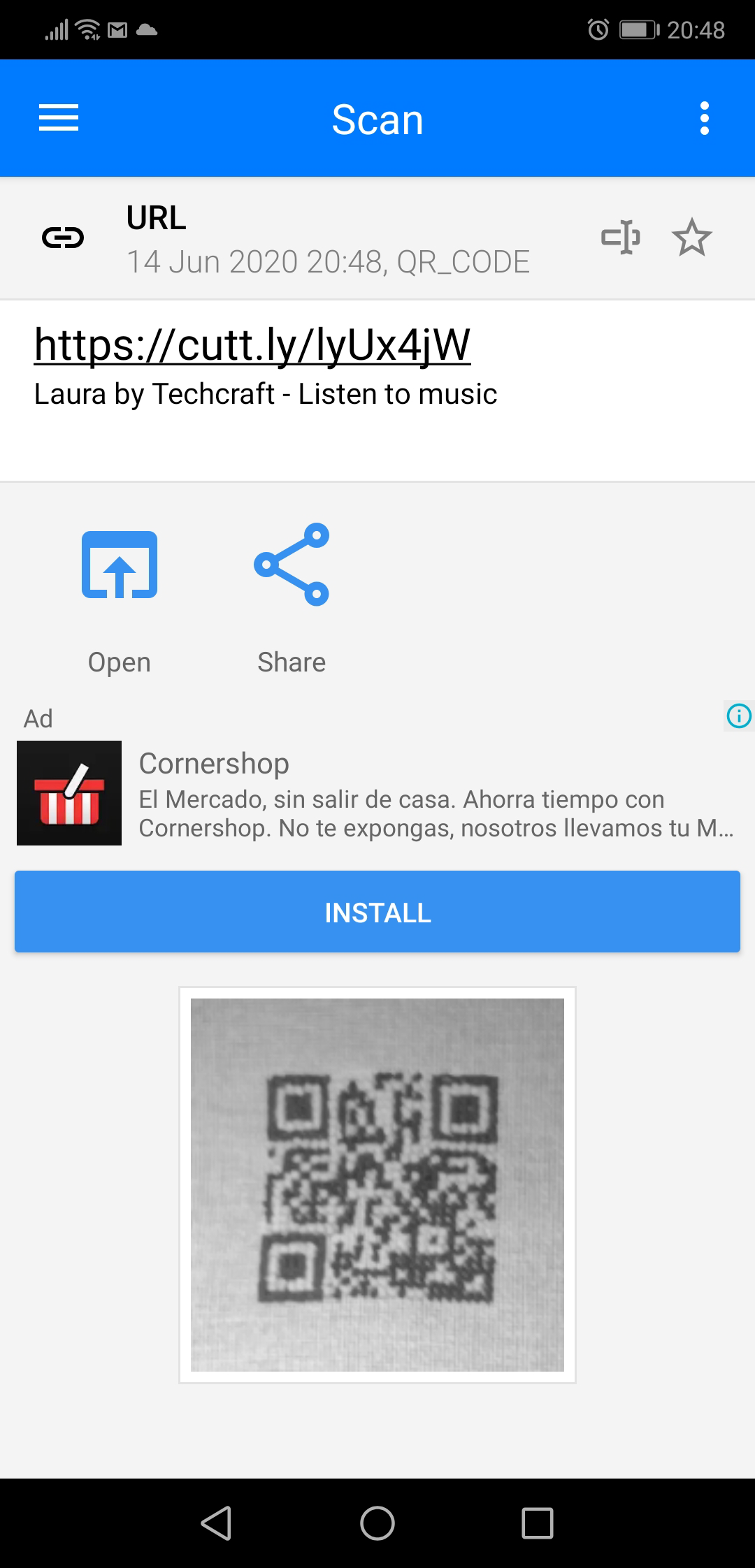Rename this scan entry
The width and height of the screenshot is (755, 1568).
(x=621, y=238)
